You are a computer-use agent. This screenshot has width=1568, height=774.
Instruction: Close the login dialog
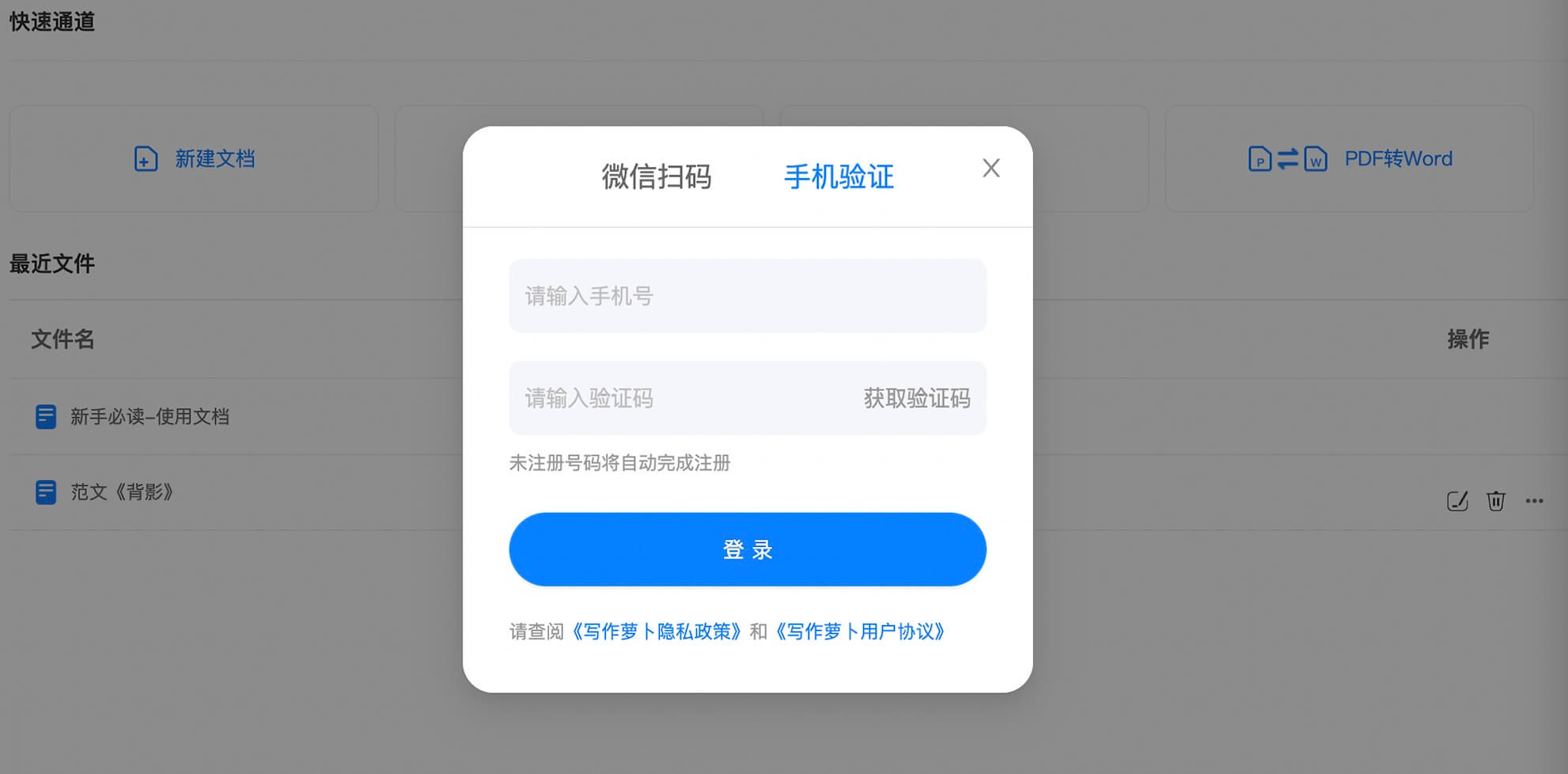[x=990, y=168]
